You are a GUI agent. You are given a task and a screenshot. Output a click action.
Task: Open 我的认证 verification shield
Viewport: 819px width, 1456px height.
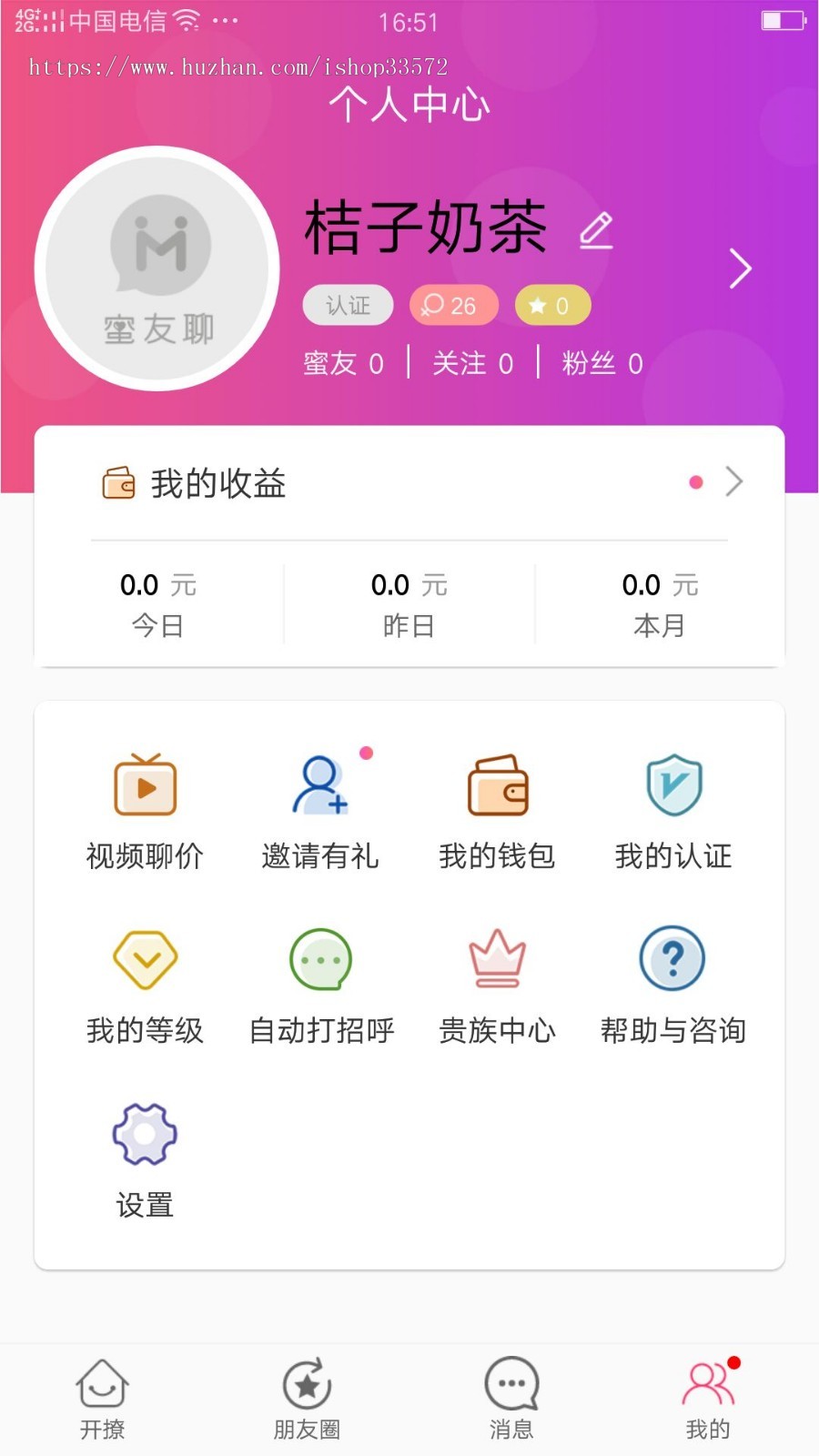672,805
